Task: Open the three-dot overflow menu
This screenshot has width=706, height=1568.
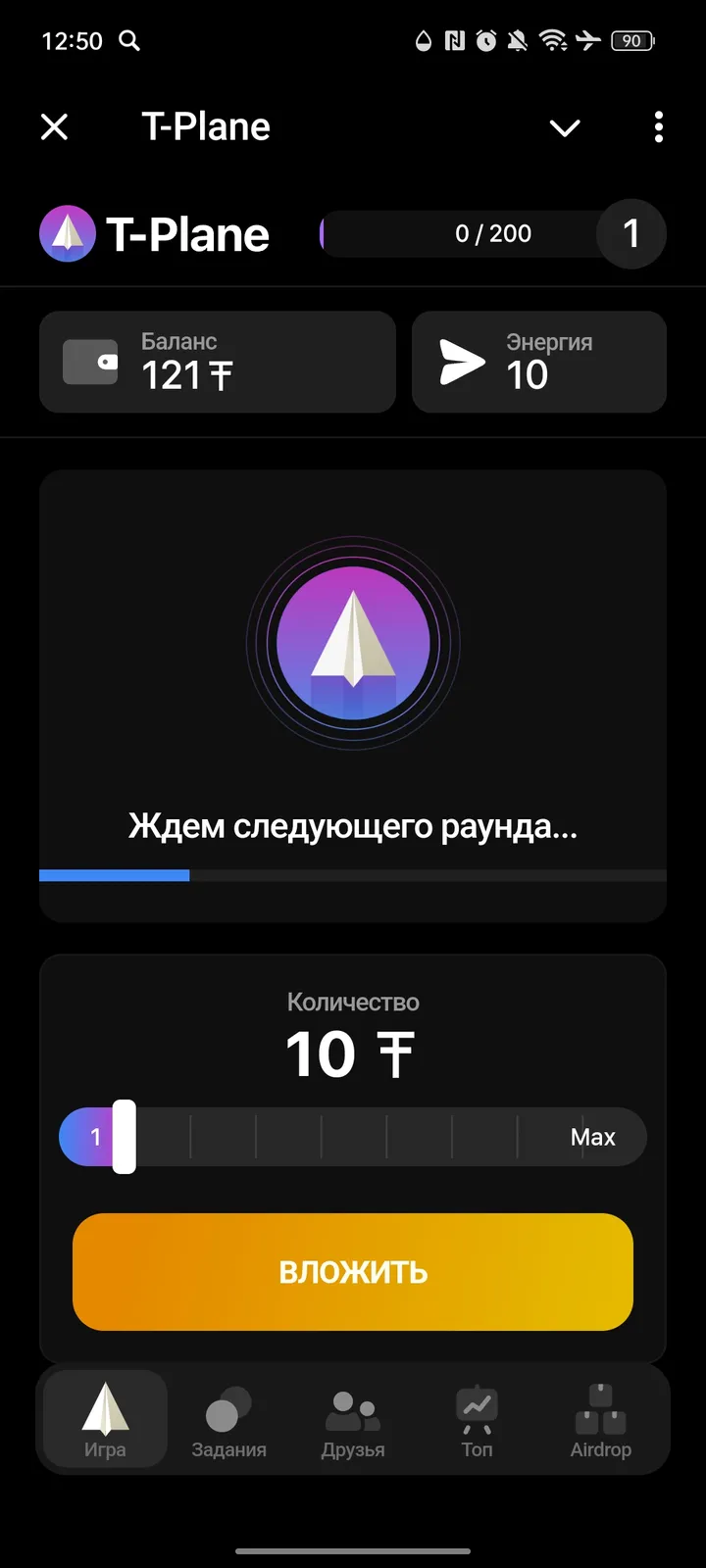Action: 658,127
